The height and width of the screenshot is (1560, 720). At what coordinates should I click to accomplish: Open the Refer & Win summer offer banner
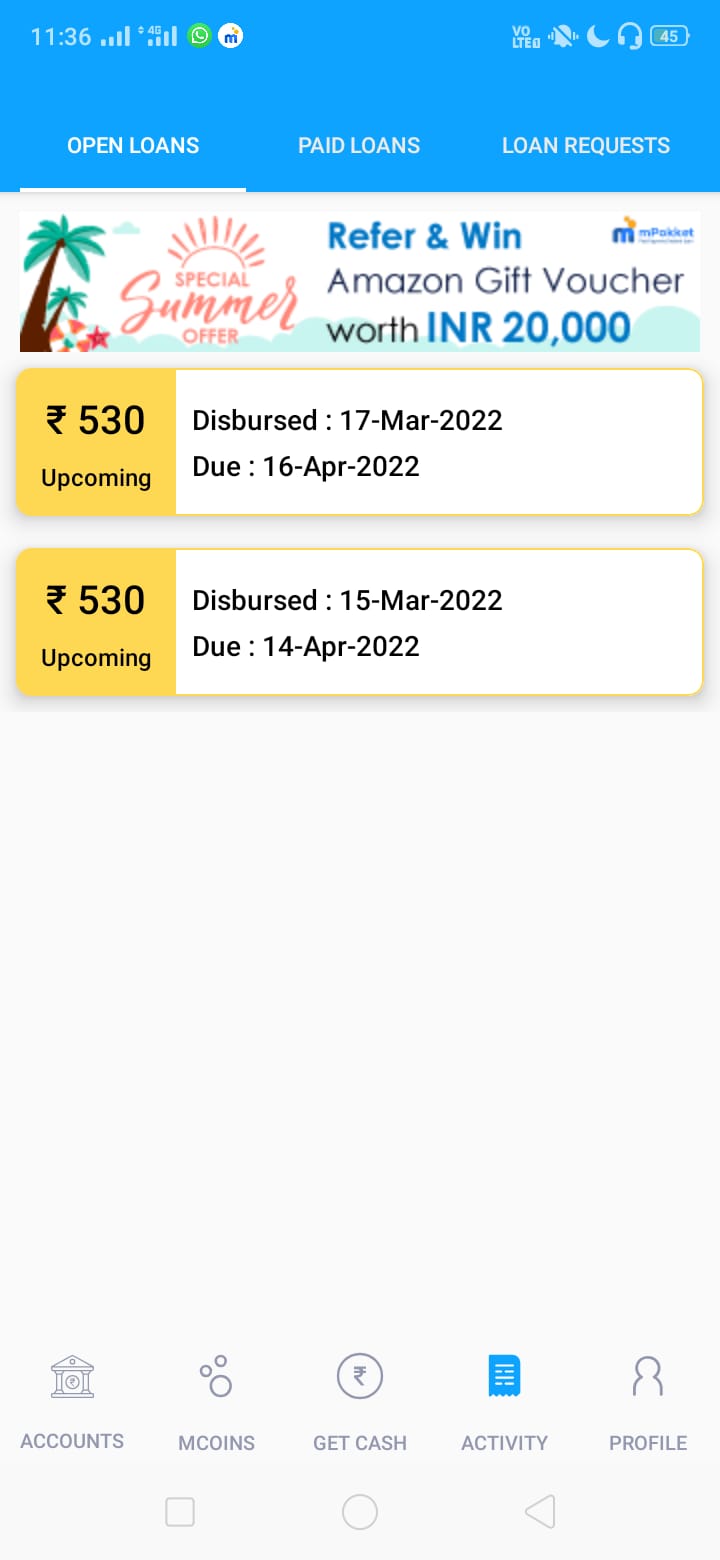pos(360,282)
